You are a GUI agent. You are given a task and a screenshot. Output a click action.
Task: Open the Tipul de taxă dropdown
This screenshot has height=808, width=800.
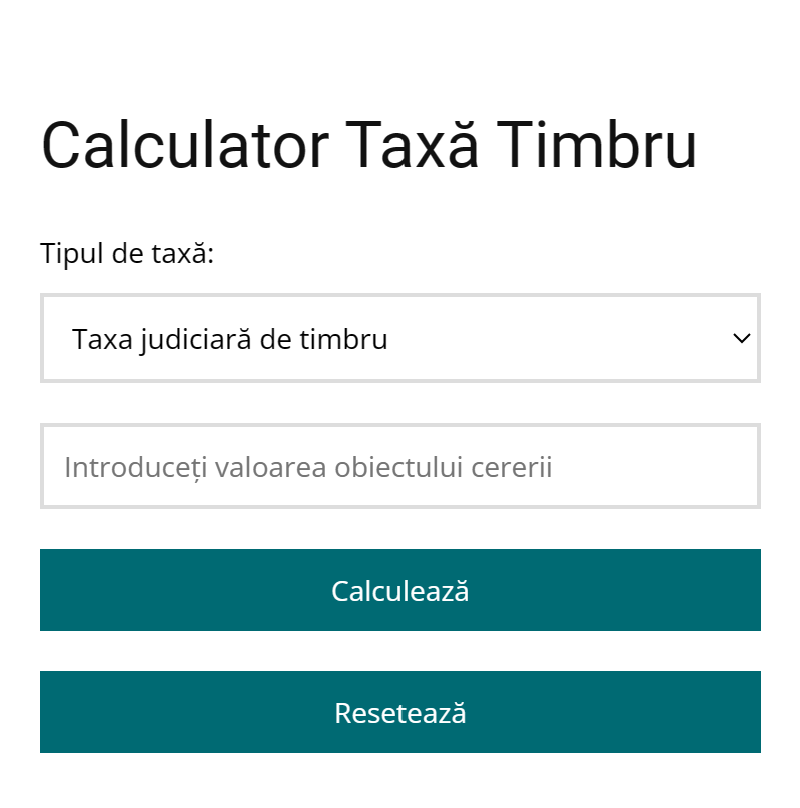click(x=400, y=339)
